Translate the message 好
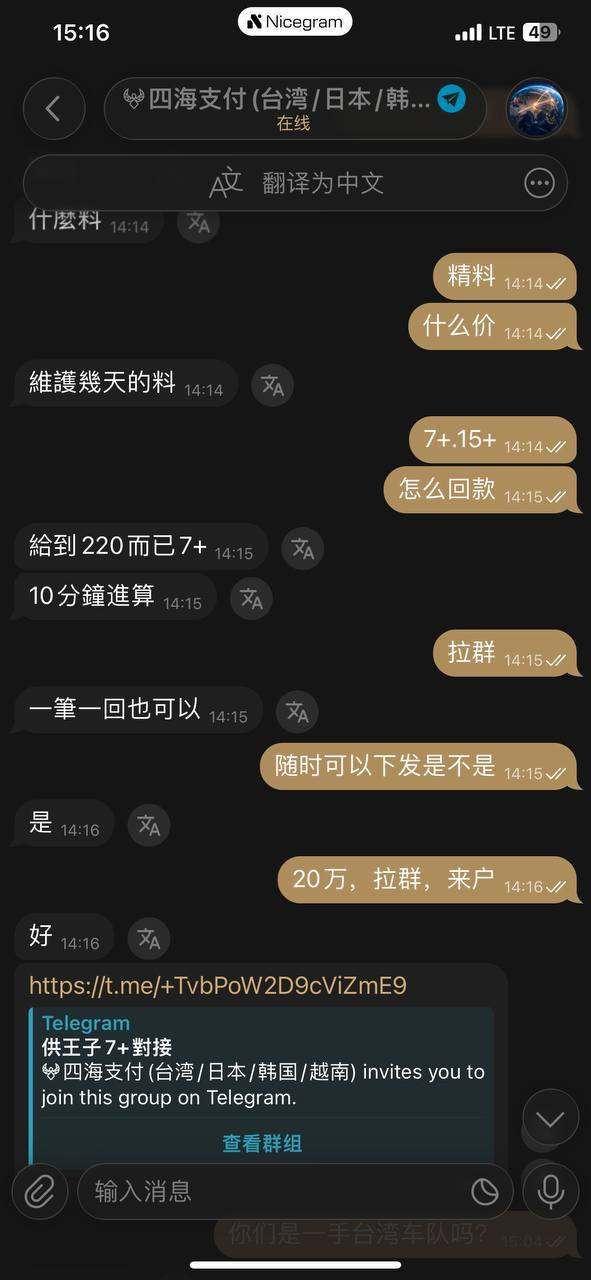591x1280 pixels. [148, 938]
